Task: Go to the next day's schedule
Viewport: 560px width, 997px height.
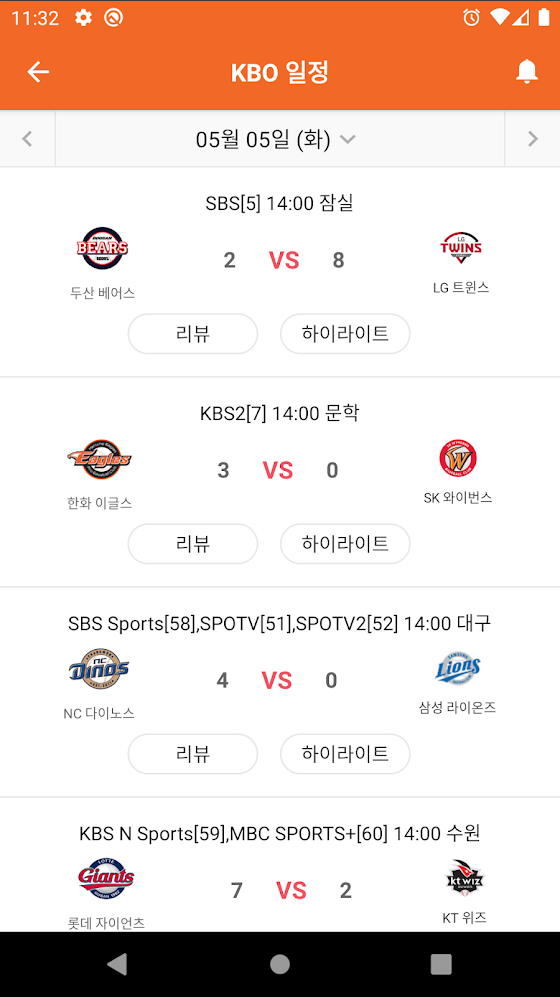Action: click(533, 139)
